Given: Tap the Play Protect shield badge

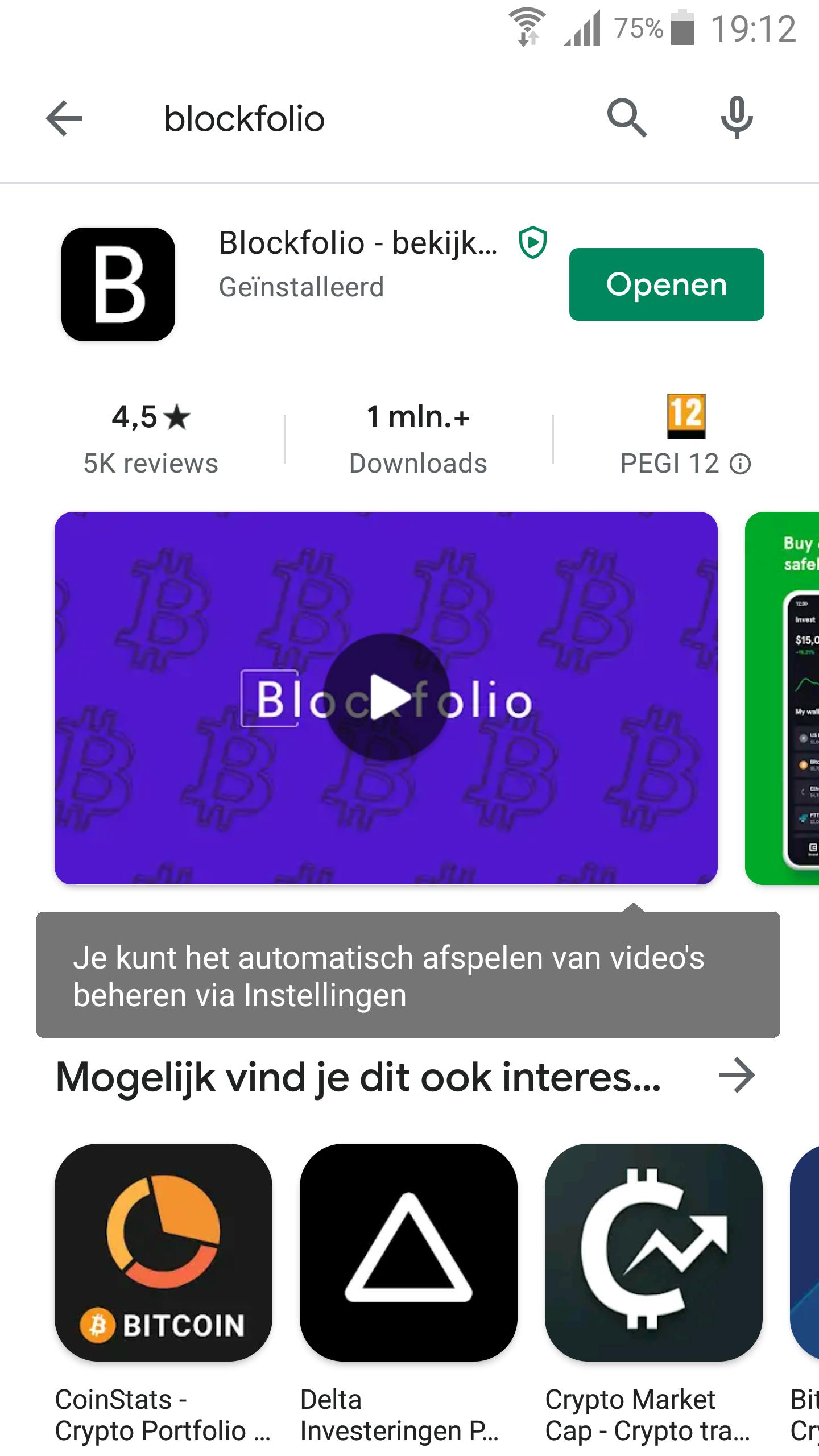Looking at the screenshot, I should pyautogui.click(x=532, y=242).
